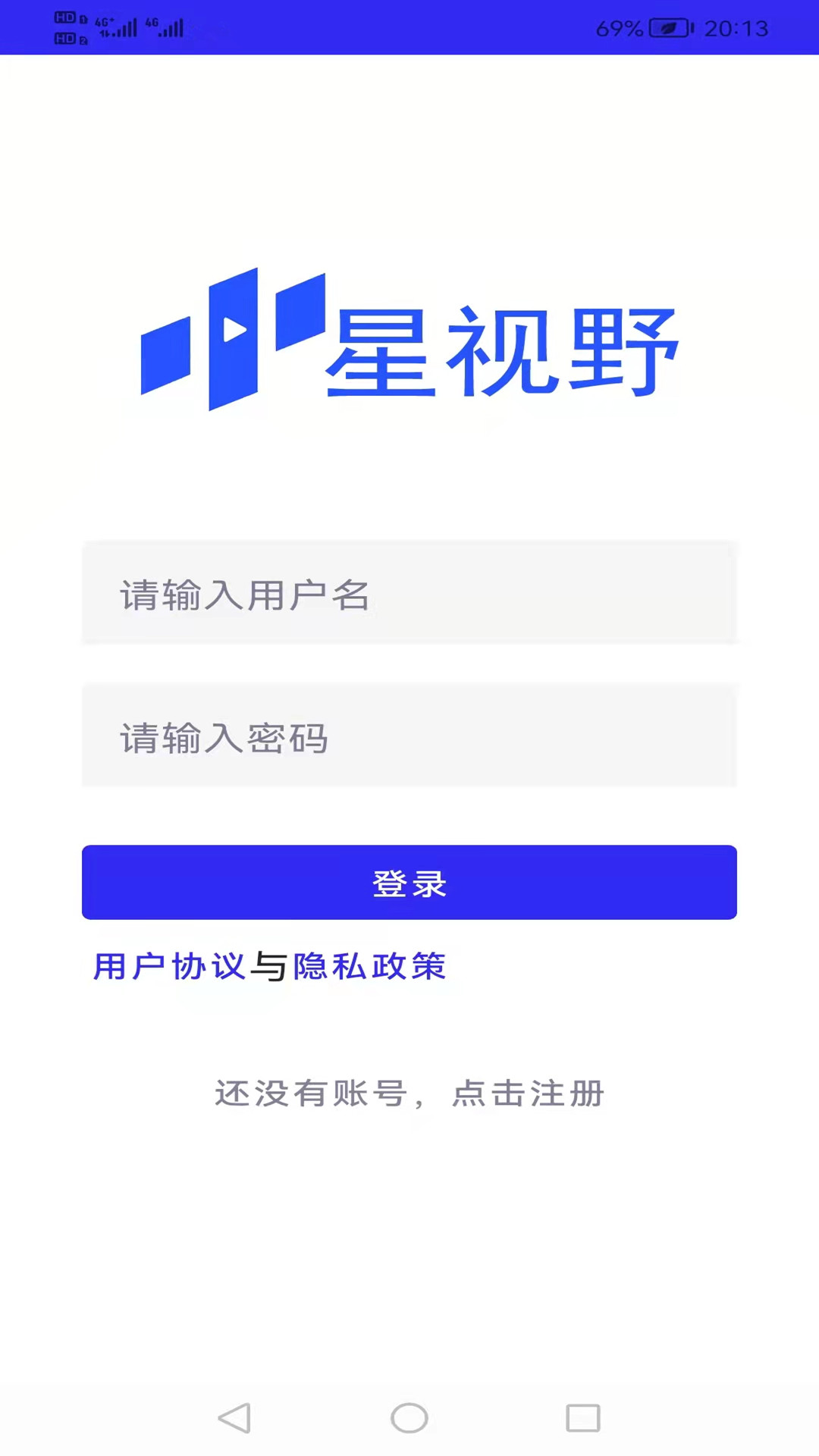The image size is (819, 1456).
Task: Tap the clock showing 20:13
Action: click(x=738, y=29)
